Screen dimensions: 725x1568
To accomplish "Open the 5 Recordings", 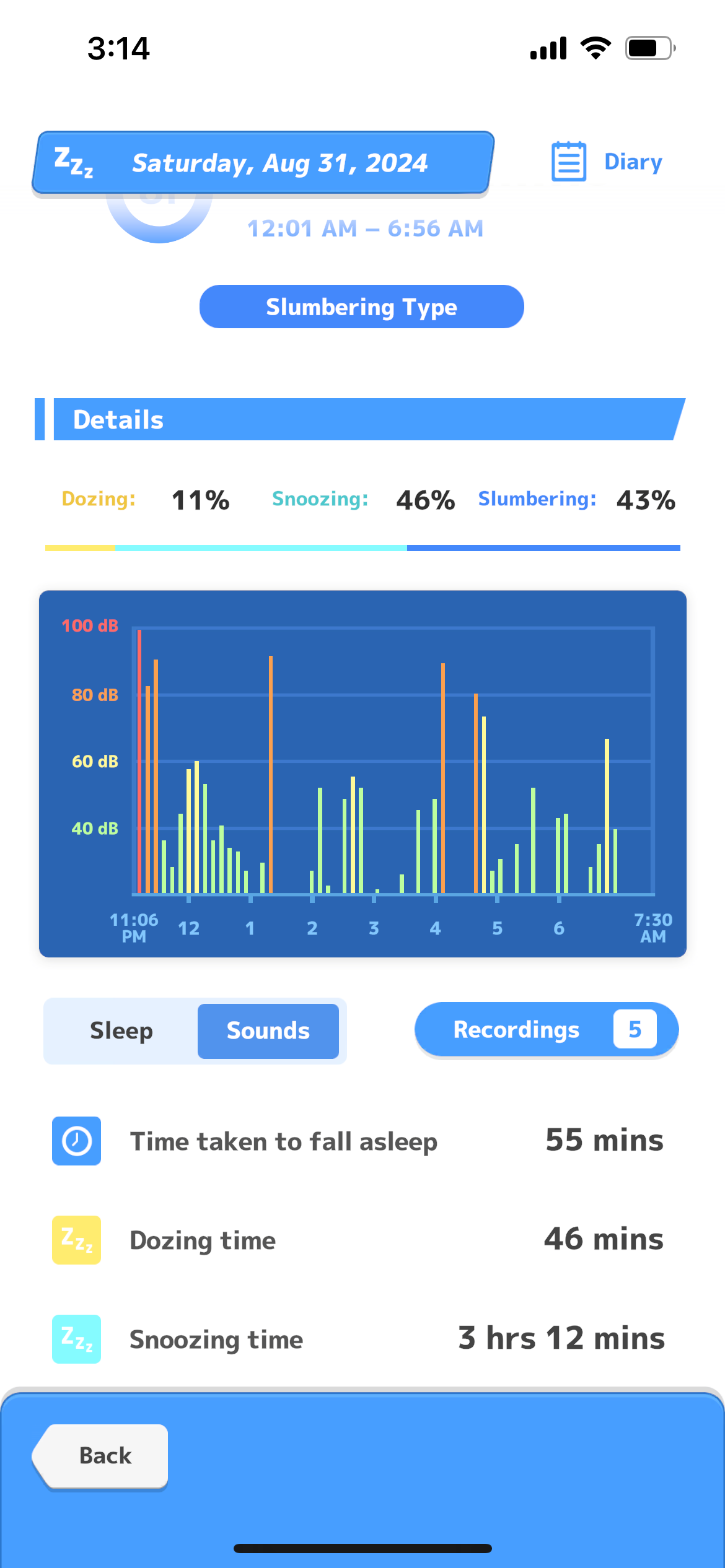I will pyautogui.click(x=546, y=1030).
